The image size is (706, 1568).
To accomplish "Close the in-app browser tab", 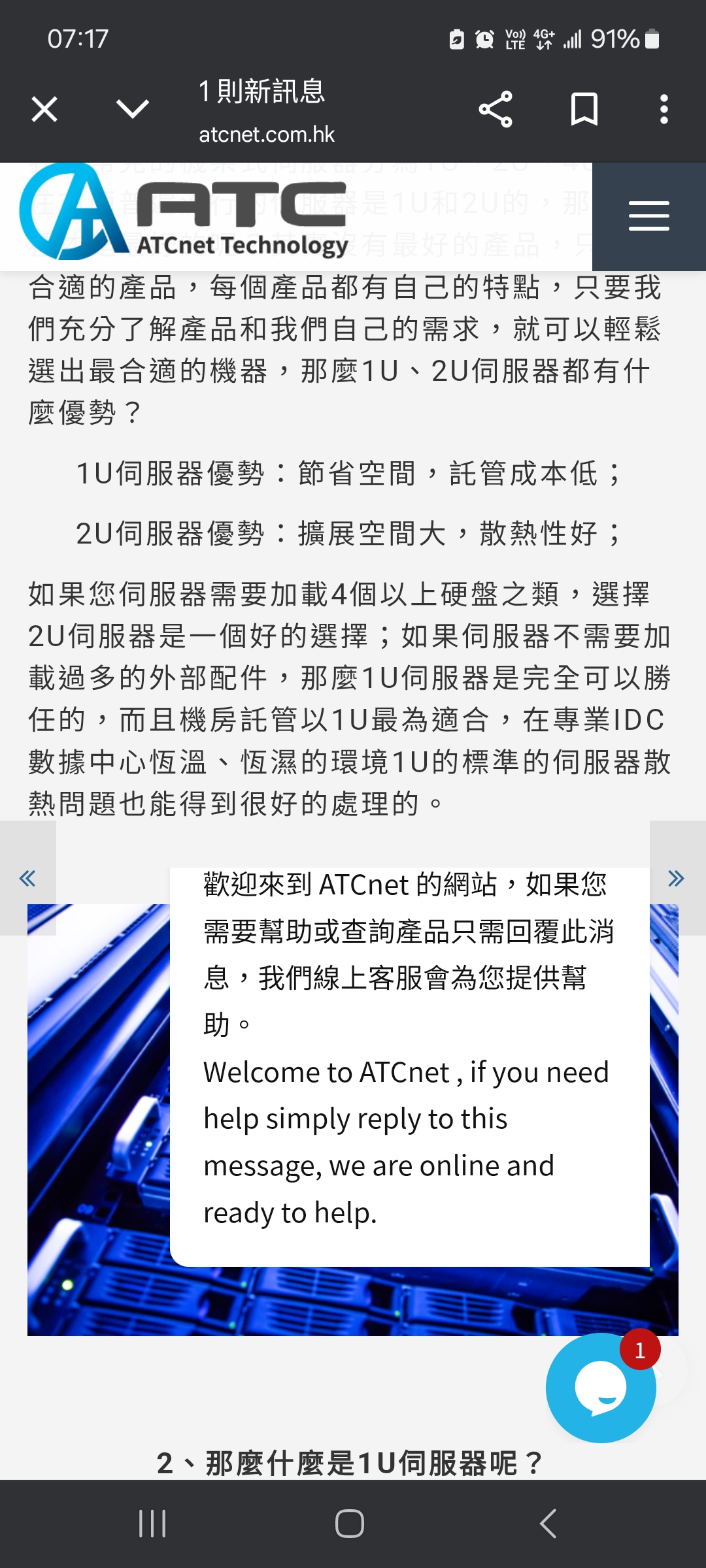I will pyautogui.click(x=44, y=109).
